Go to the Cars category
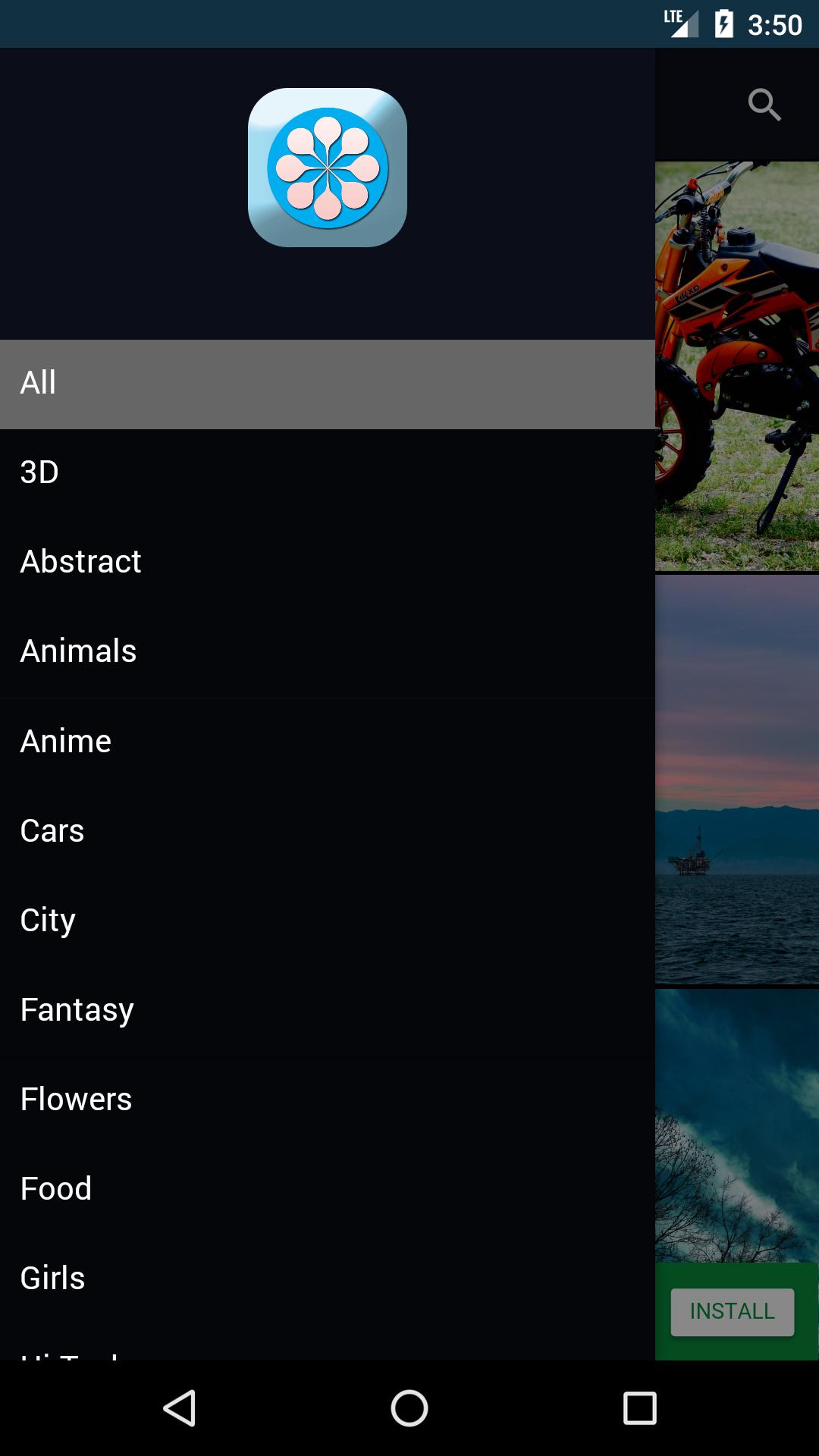 [326, 831]
